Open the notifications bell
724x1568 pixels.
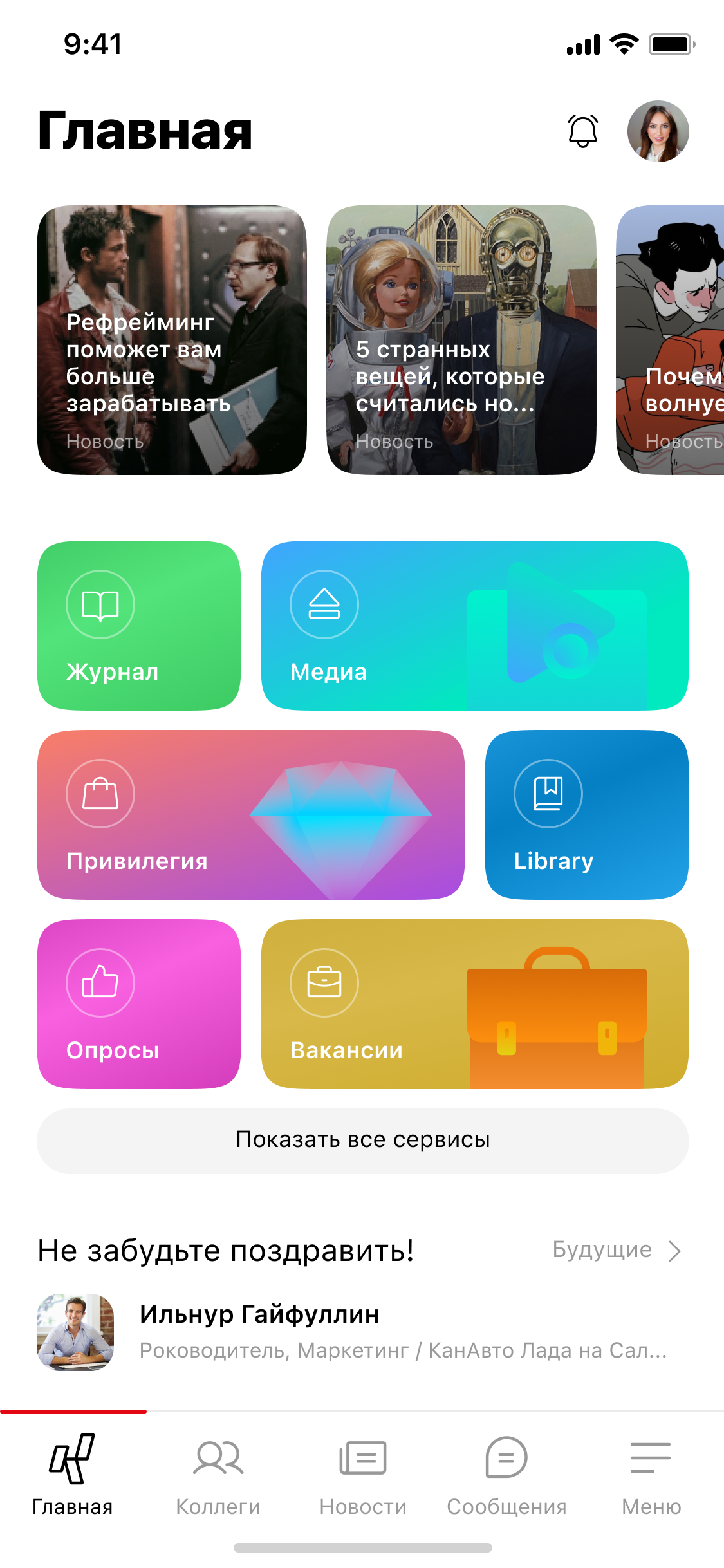point(583,131)
